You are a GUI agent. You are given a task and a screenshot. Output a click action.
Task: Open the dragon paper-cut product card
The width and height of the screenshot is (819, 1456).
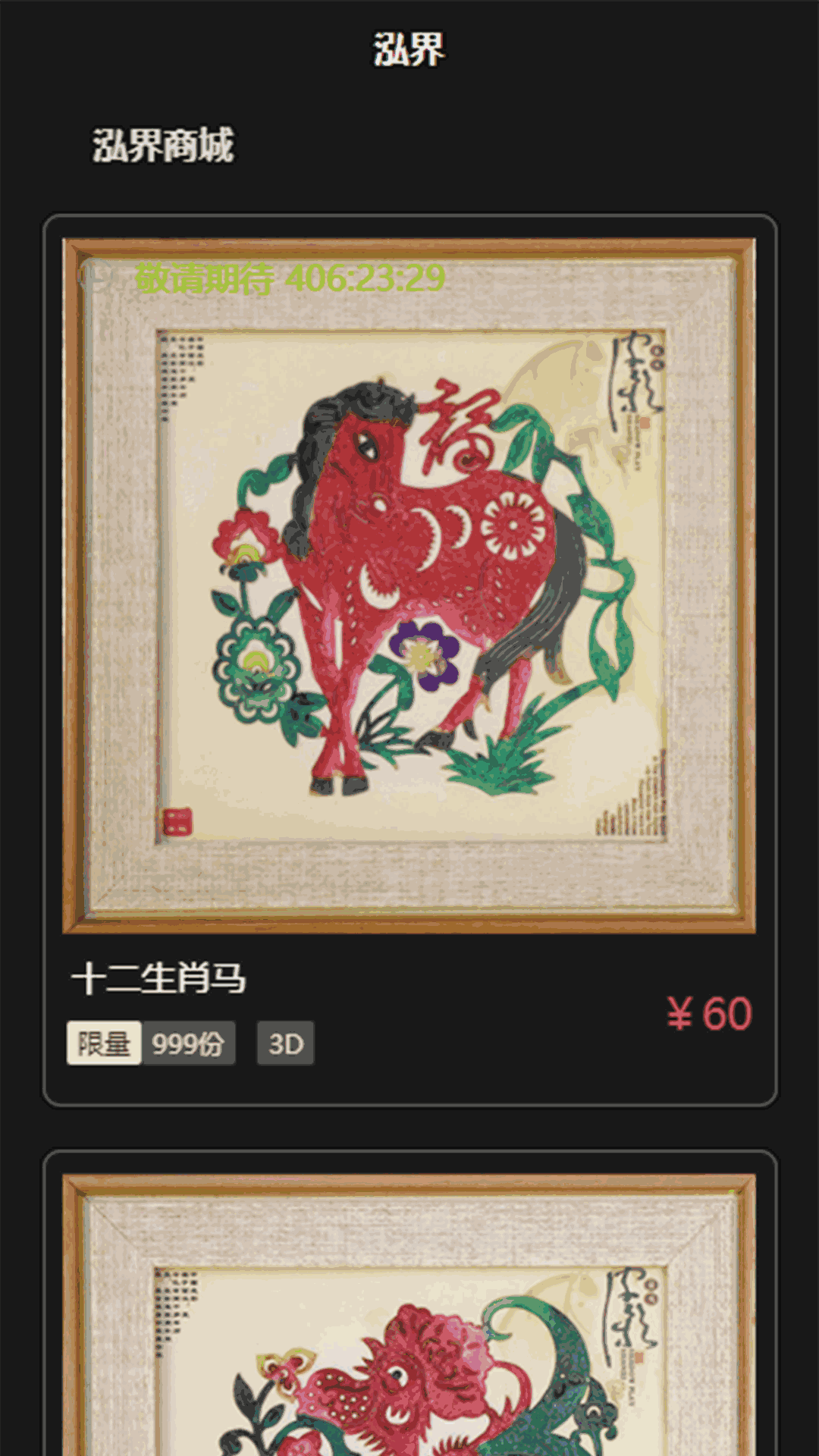tap(409, 1319)
